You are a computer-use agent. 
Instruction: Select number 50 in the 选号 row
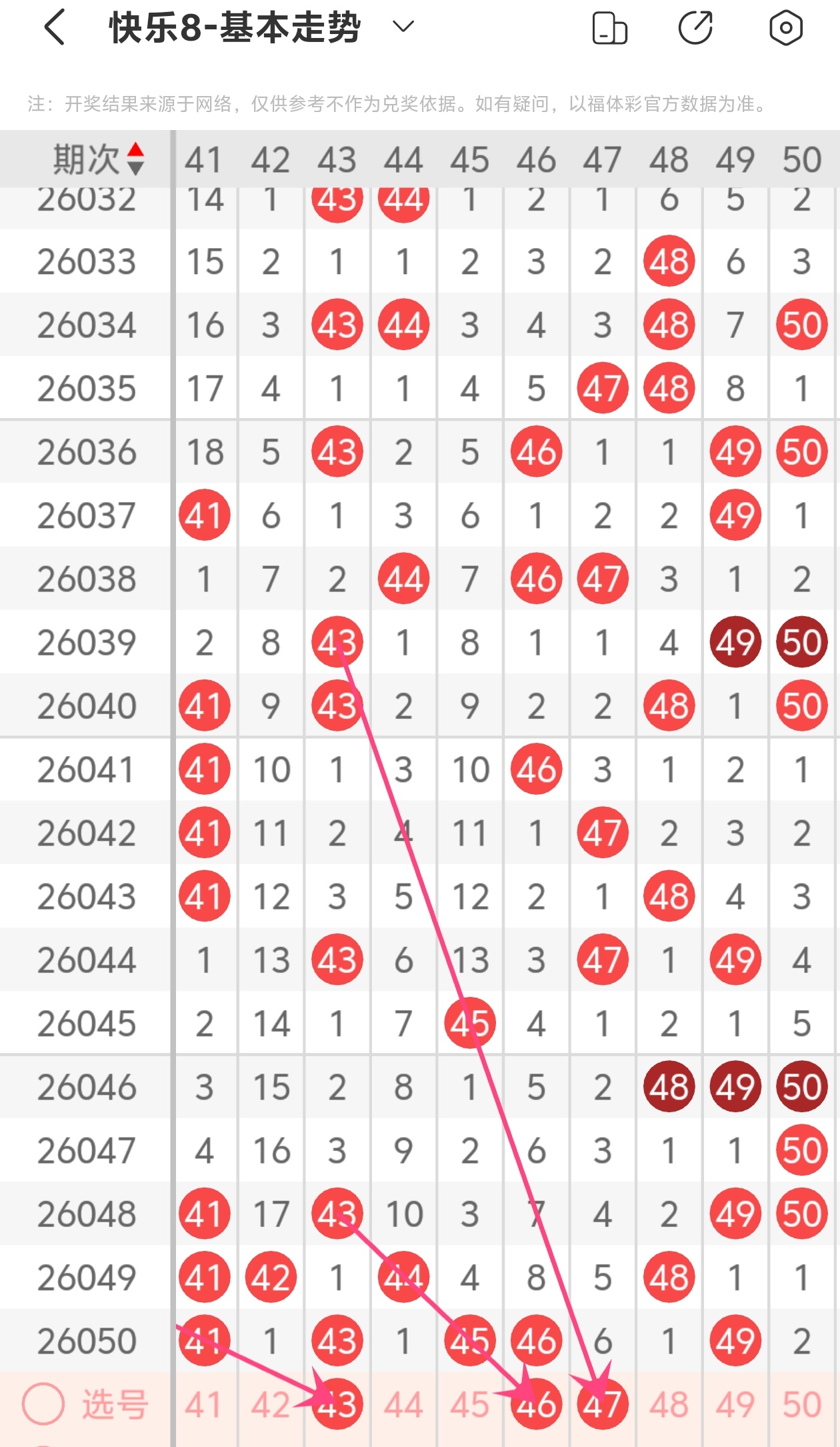tap(802, 1405)
